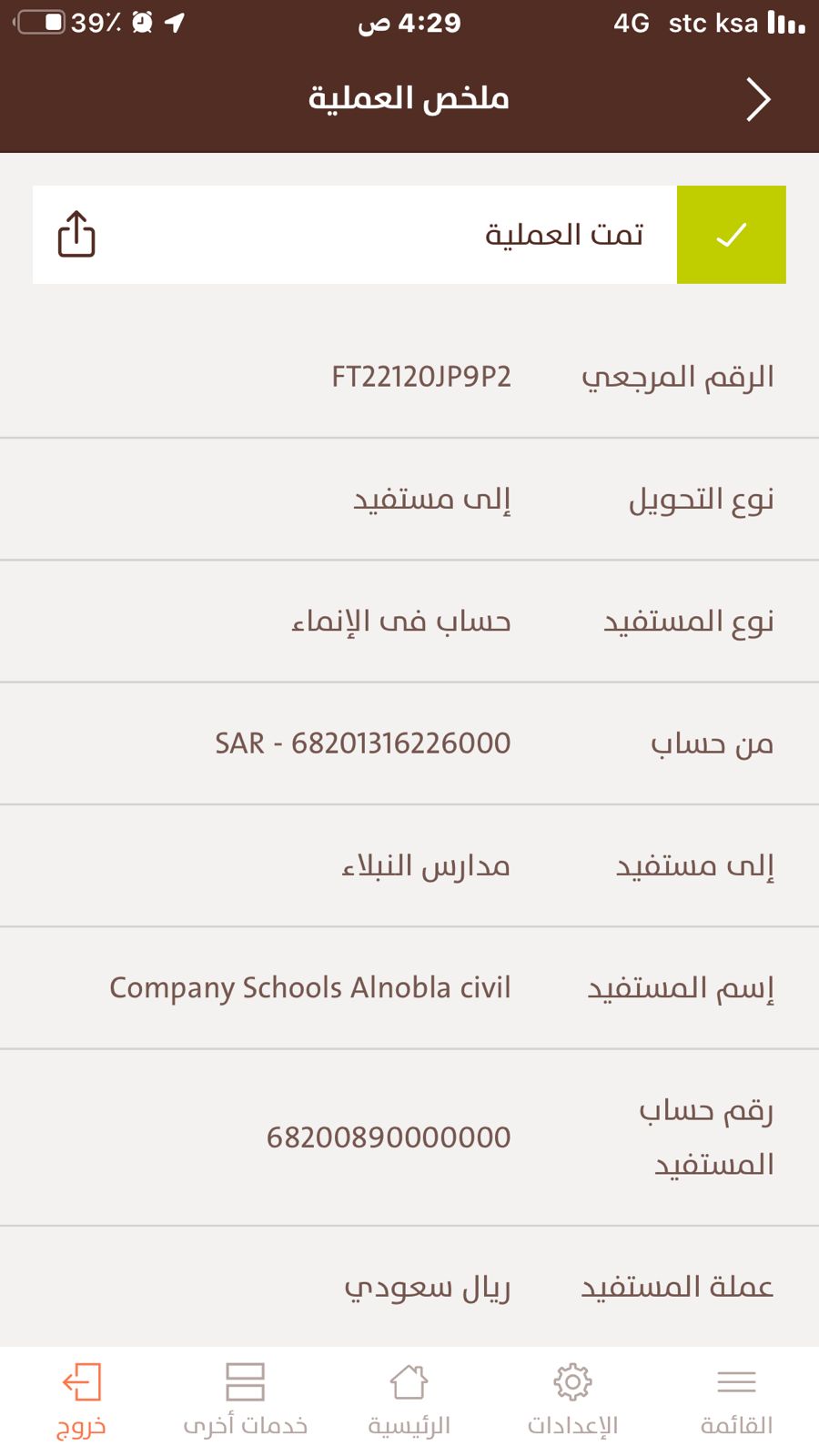
Task: Switch to the الرئيسية home tab
Action: [x=409, y=1400]
